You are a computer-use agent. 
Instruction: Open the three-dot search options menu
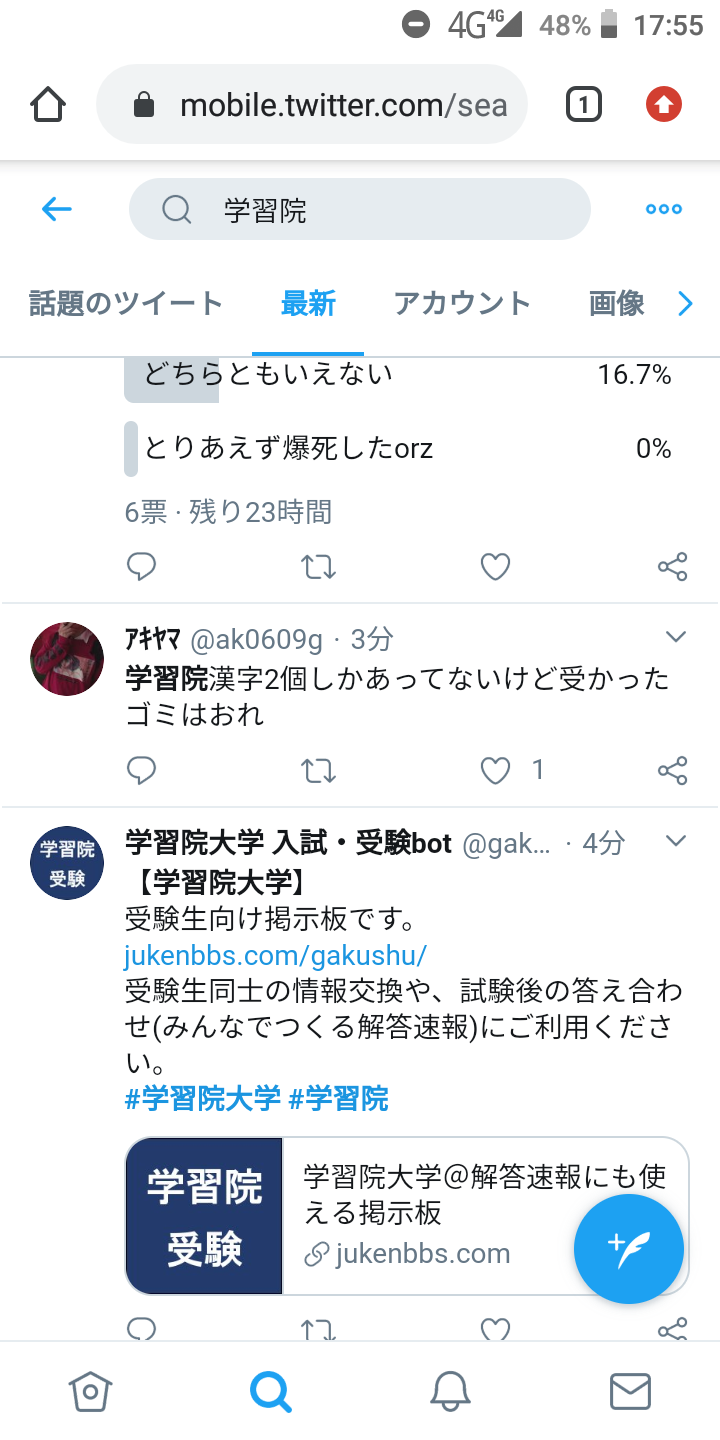tap(664, 209)
